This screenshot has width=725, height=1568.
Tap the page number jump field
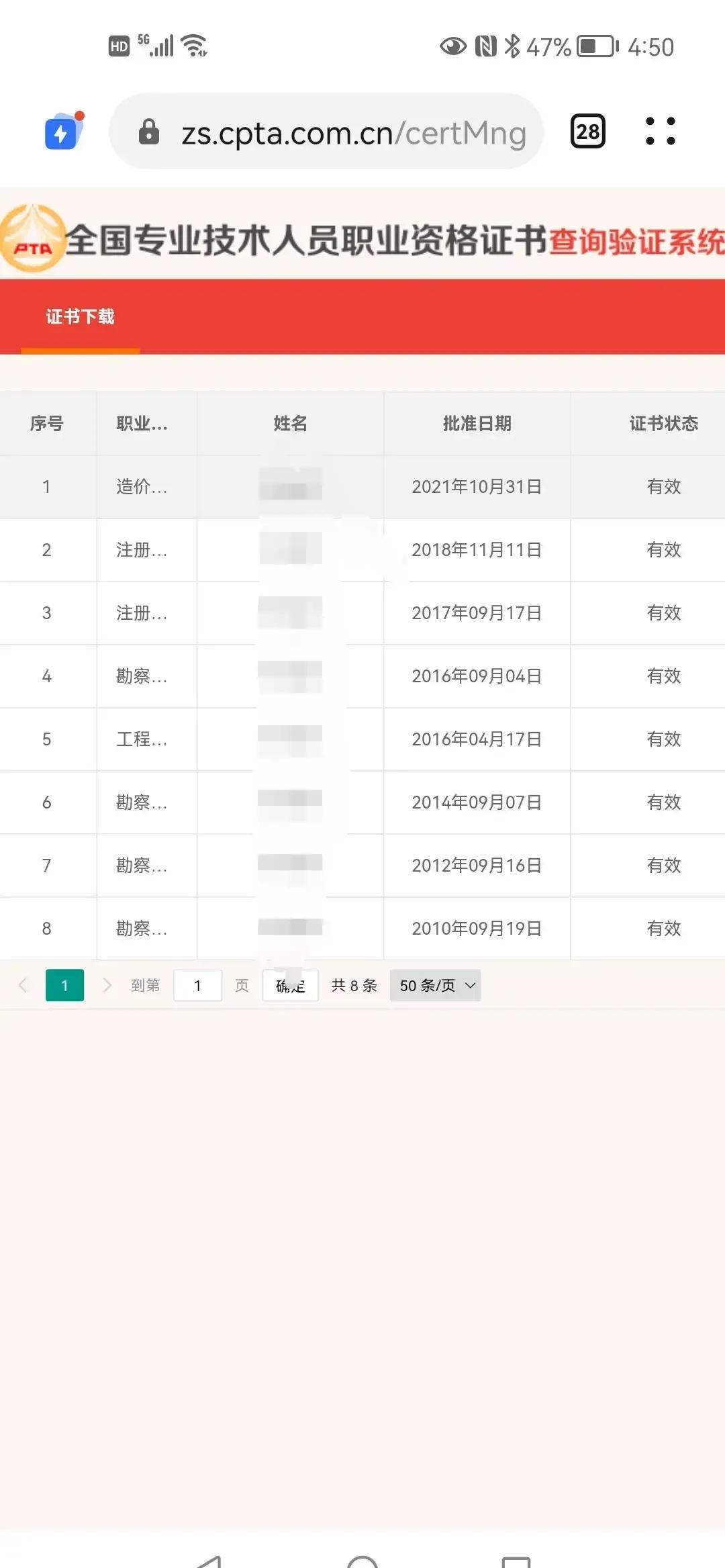click(x=197, y=985)
